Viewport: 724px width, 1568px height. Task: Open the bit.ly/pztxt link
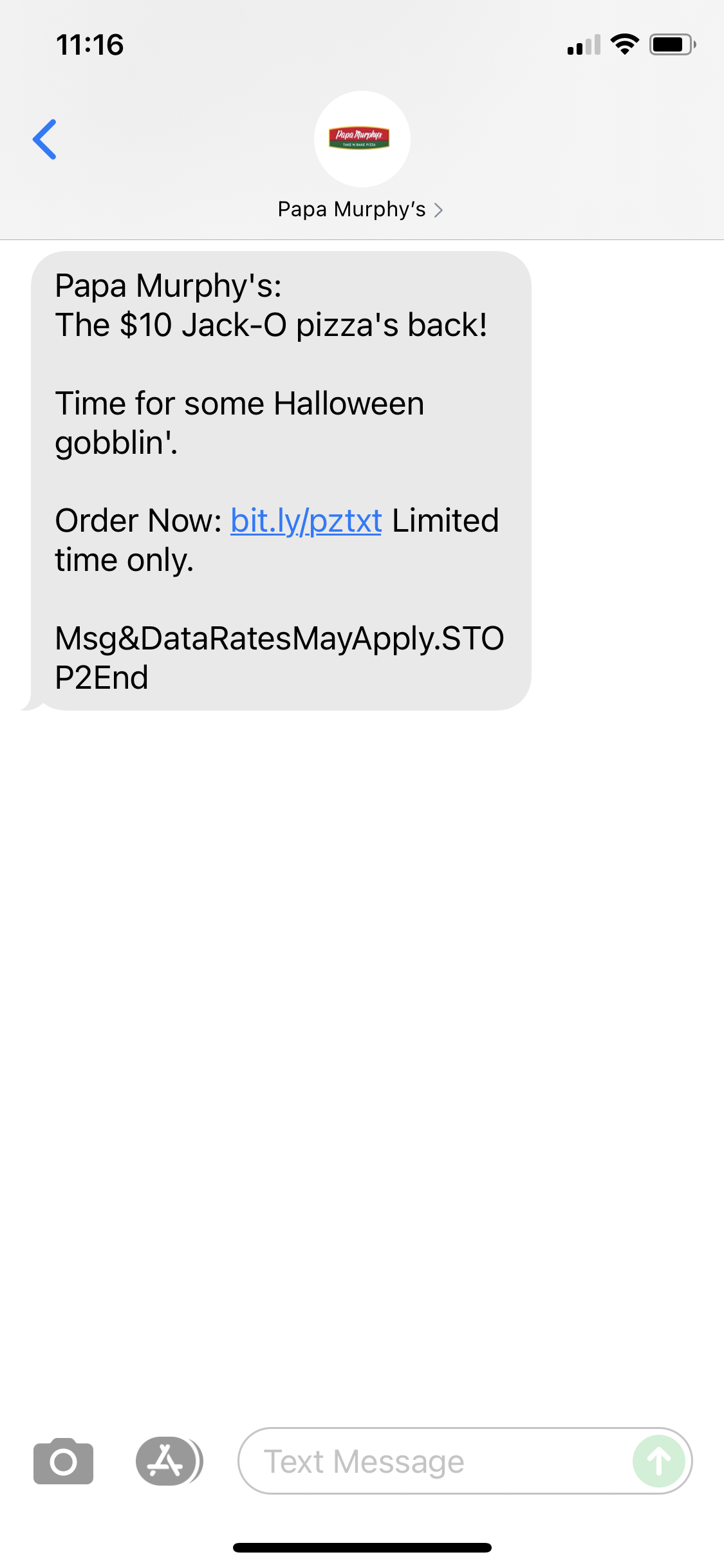pos(305,520)
